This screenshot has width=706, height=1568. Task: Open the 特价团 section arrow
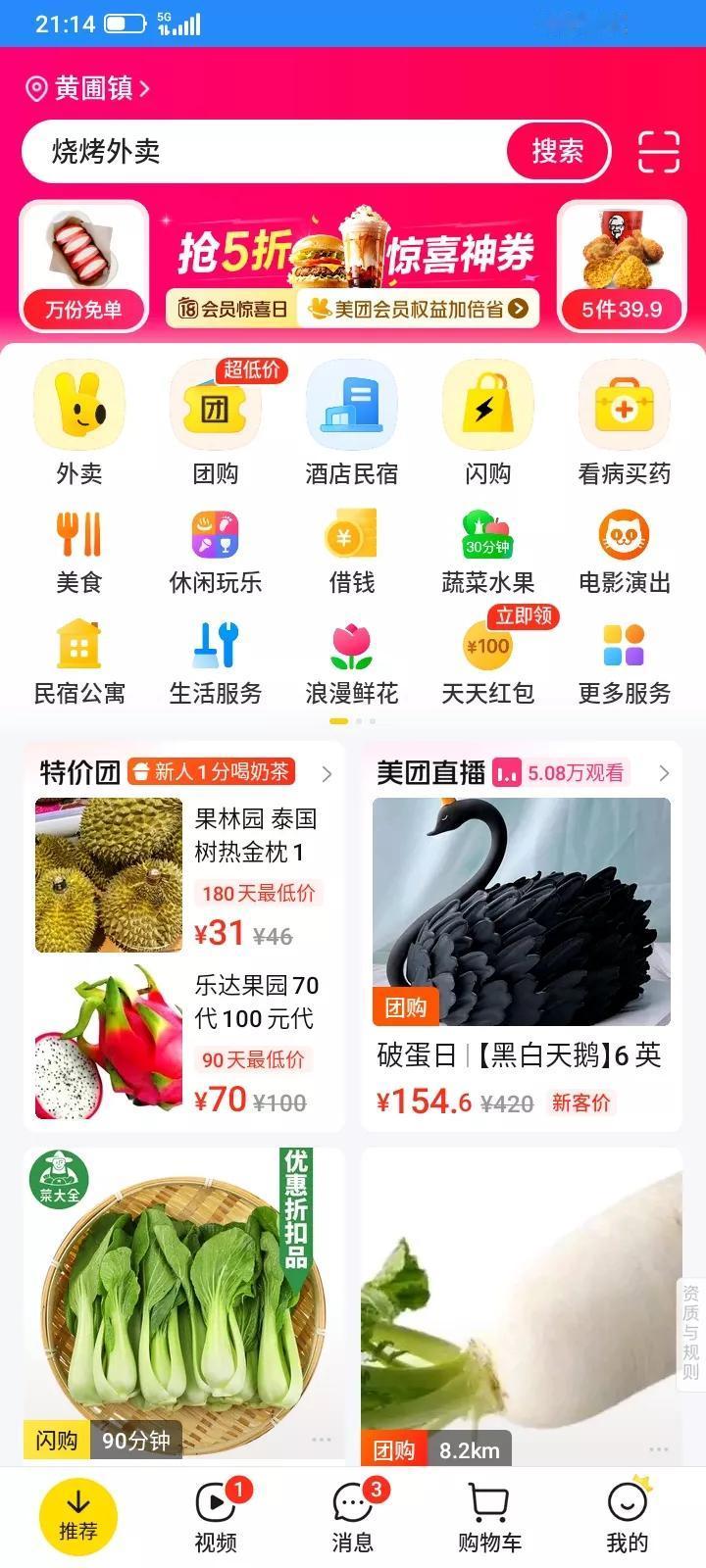(328, 773)
